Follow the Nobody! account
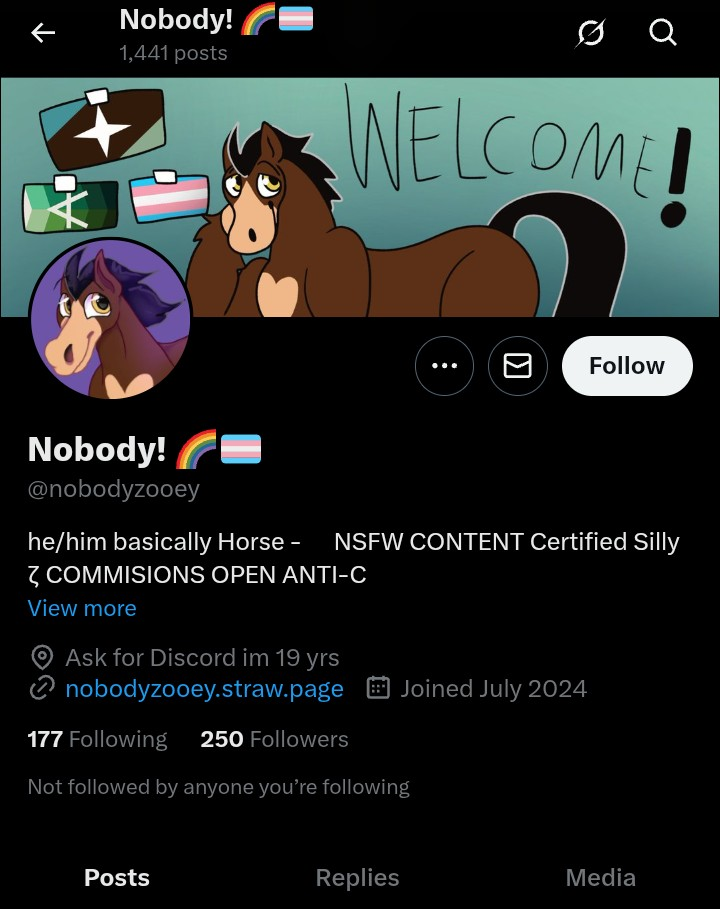720x909 pixels. click(627, 366)
